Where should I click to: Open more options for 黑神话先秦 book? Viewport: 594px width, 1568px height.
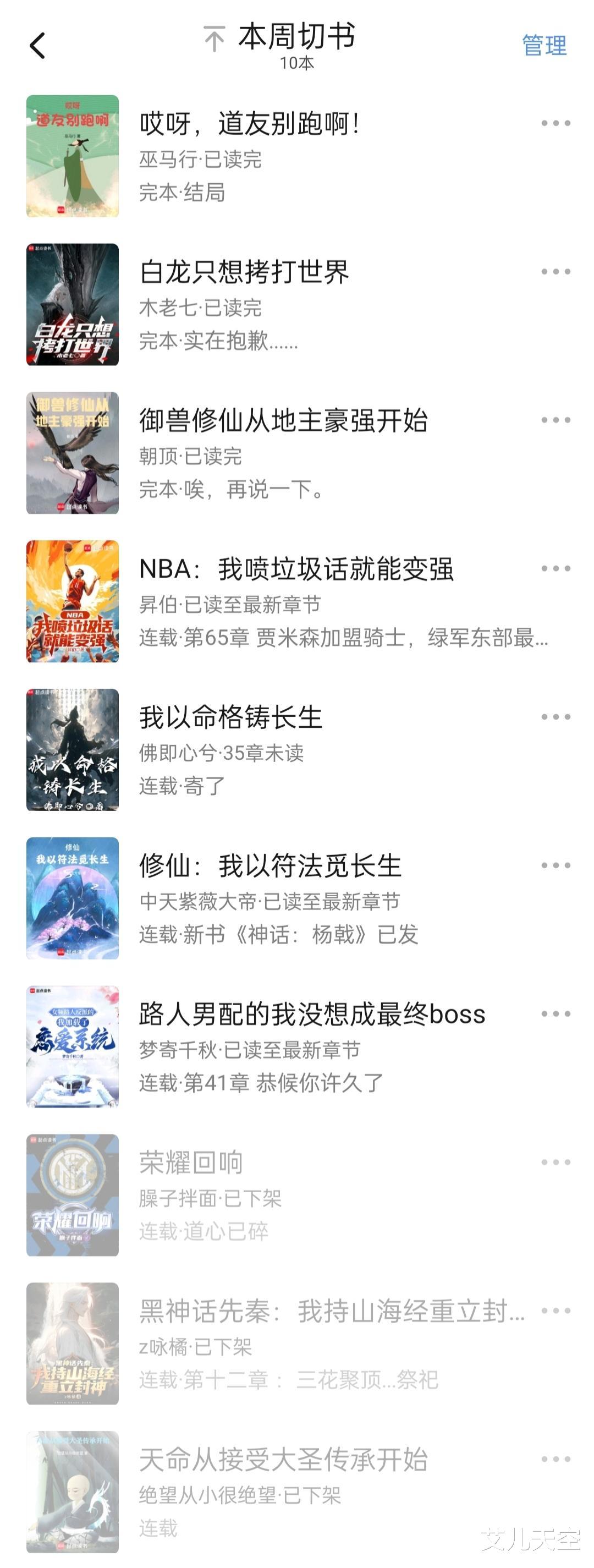tap(555, 1311)
